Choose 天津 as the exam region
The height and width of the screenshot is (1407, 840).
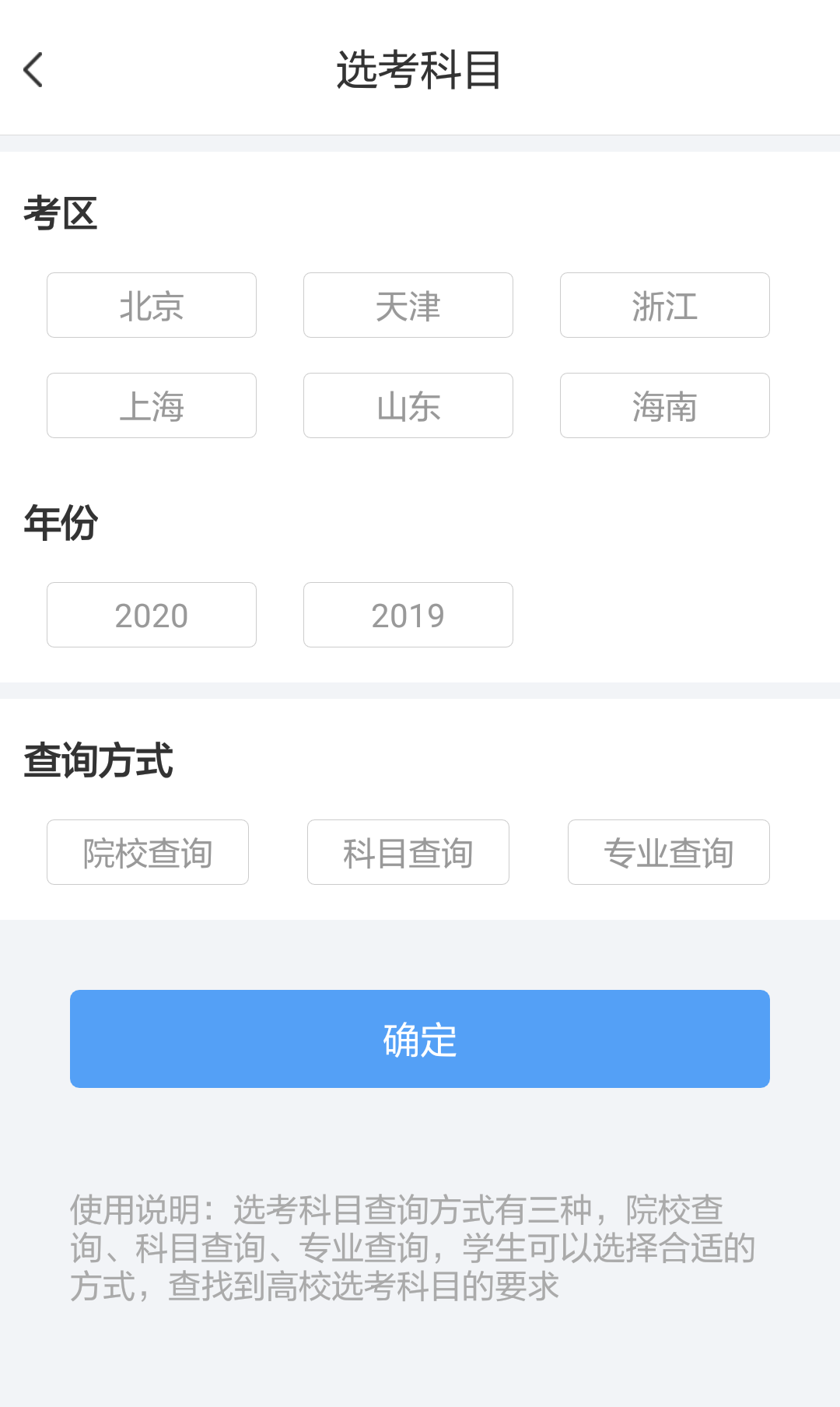[408, 305]
